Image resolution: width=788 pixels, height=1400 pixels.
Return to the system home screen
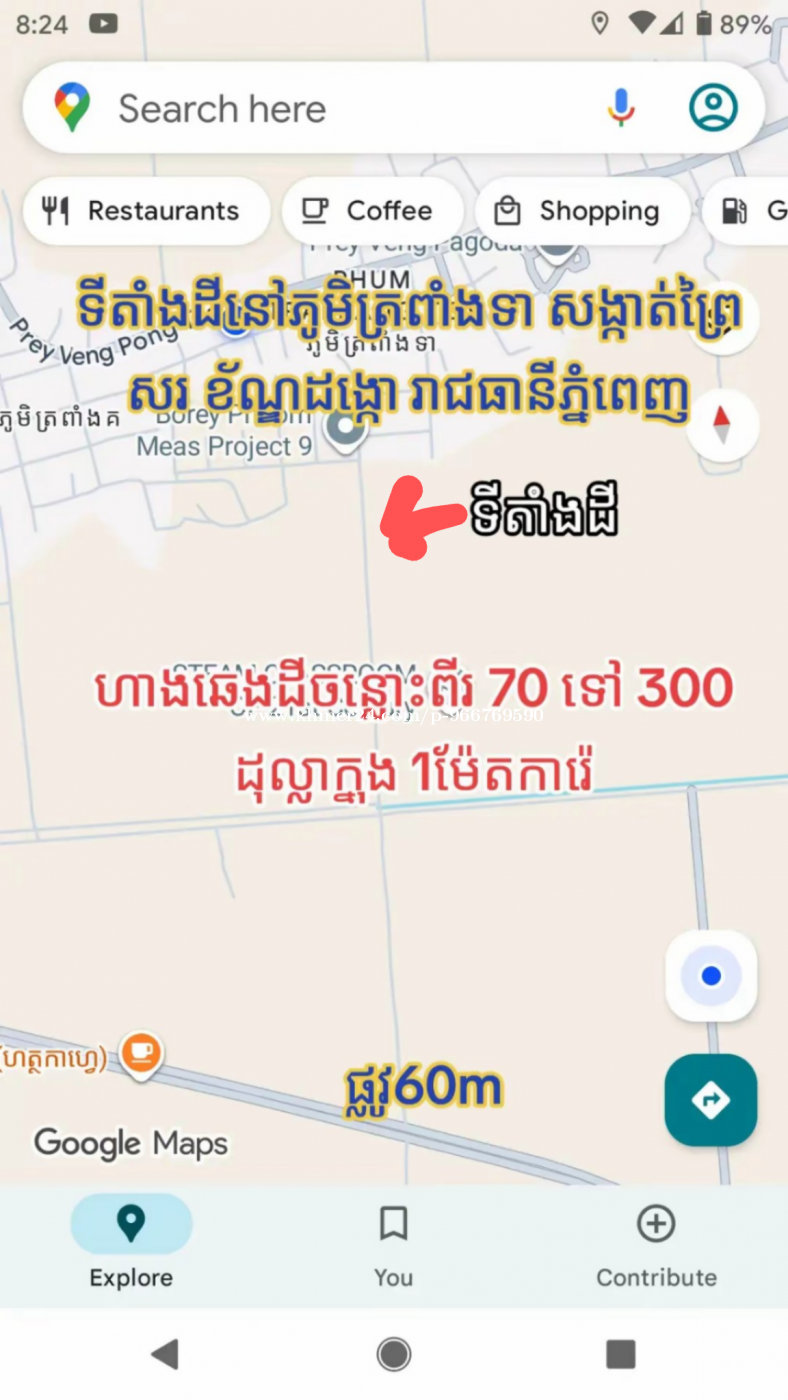coord(393,1355)
